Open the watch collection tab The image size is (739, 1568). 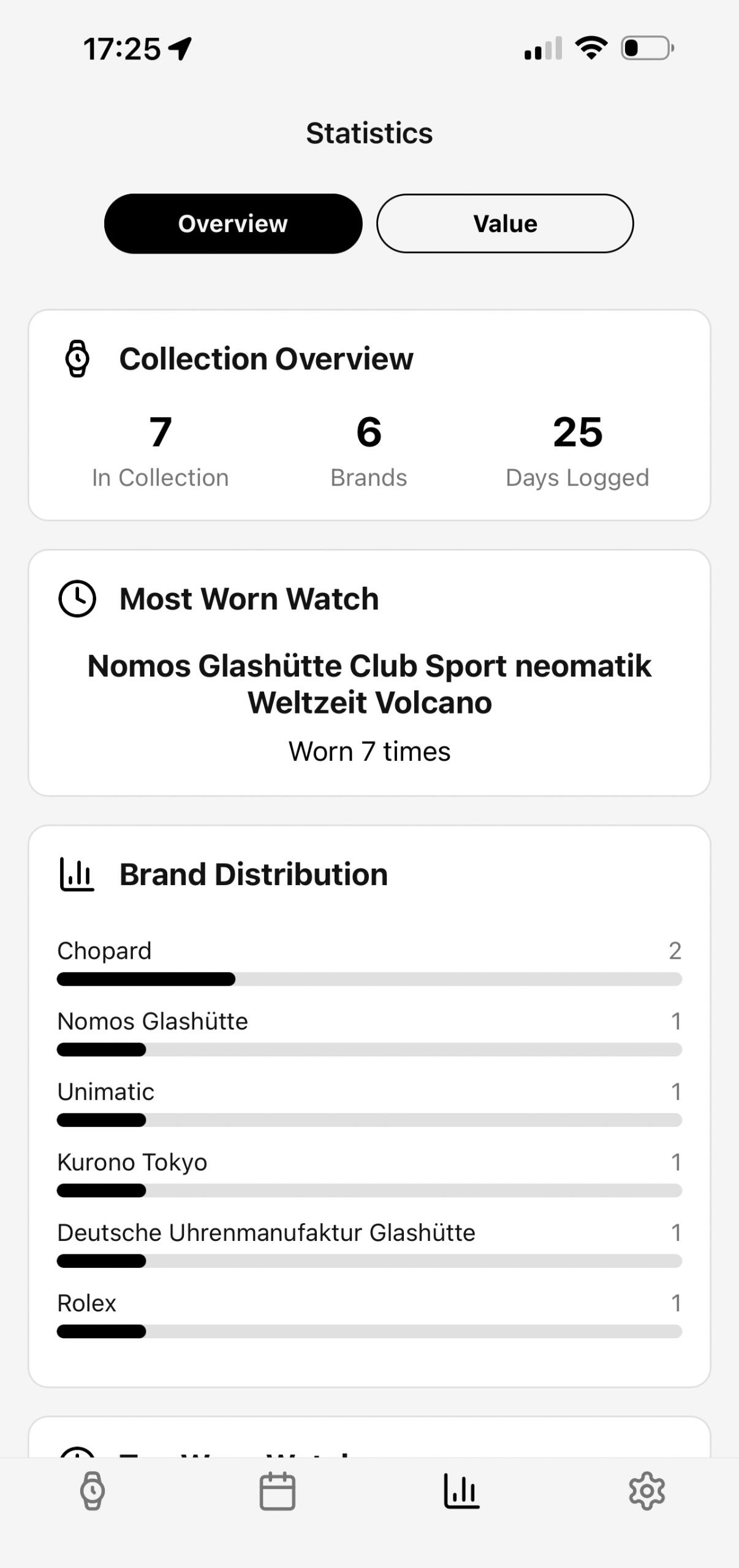pyautogui.click(x=93, y=1491)
